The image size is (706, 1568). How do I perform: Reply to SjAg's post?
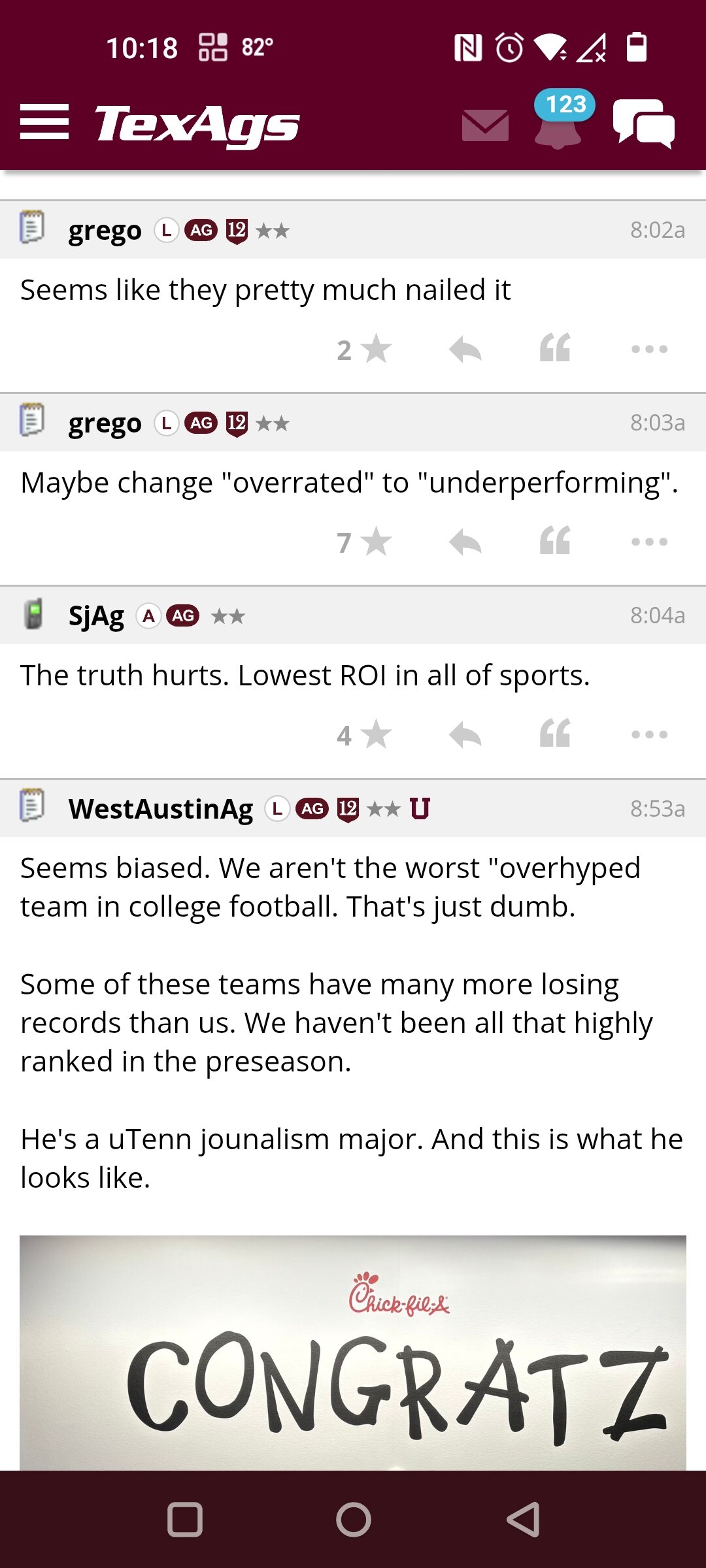click(465, 735)
